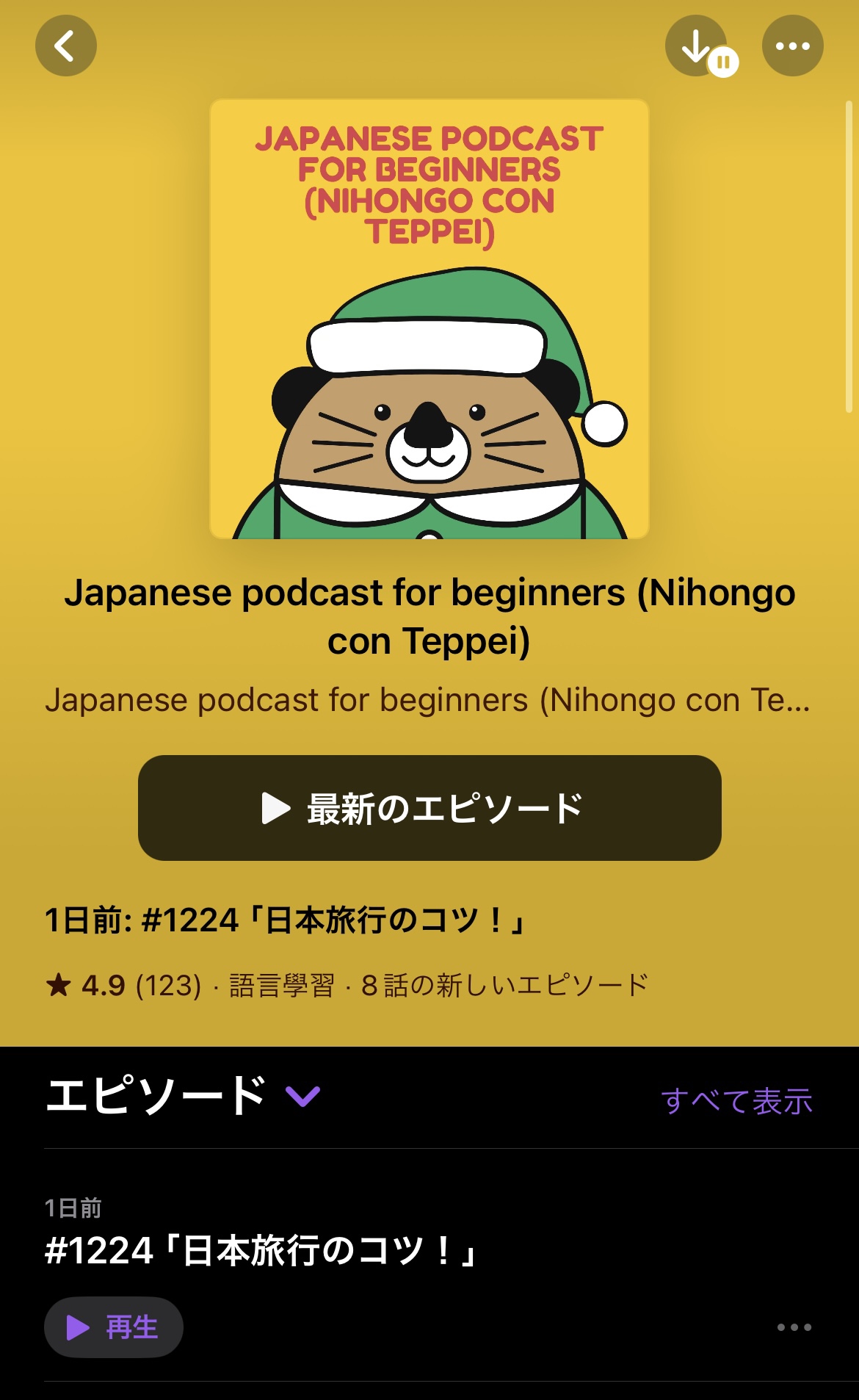Play the latest episode (最新のエピソード)

point(429,808)
